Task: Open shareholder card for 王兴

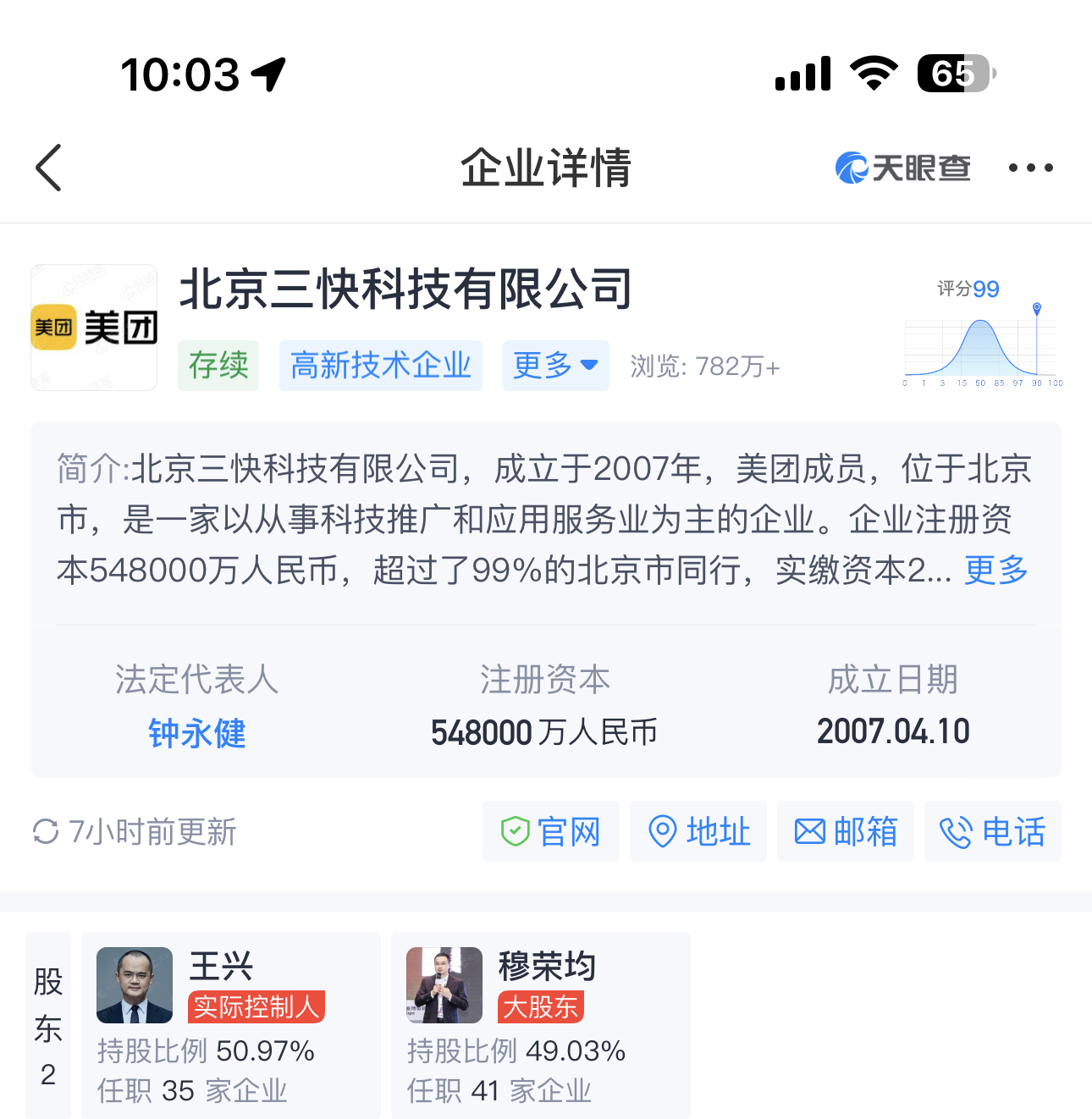Action: (230, 1024)
